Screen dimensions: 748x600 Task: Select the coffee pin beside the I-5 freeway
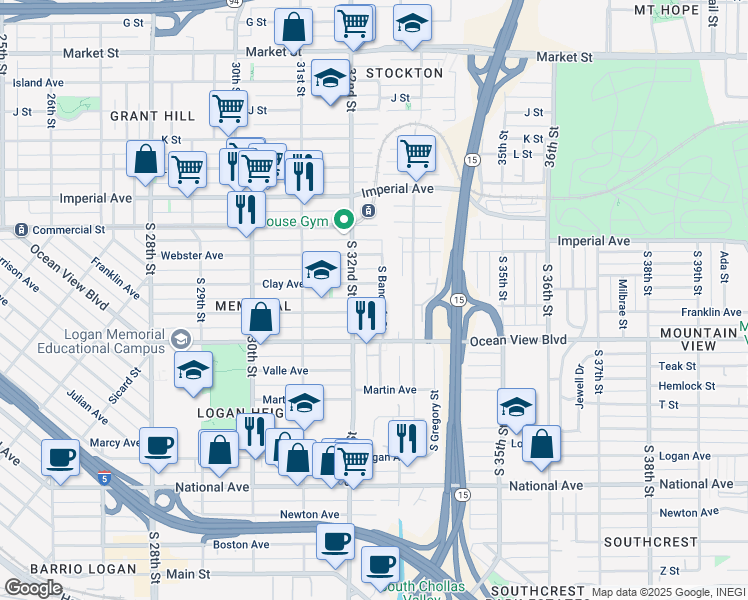pos(60,457)
